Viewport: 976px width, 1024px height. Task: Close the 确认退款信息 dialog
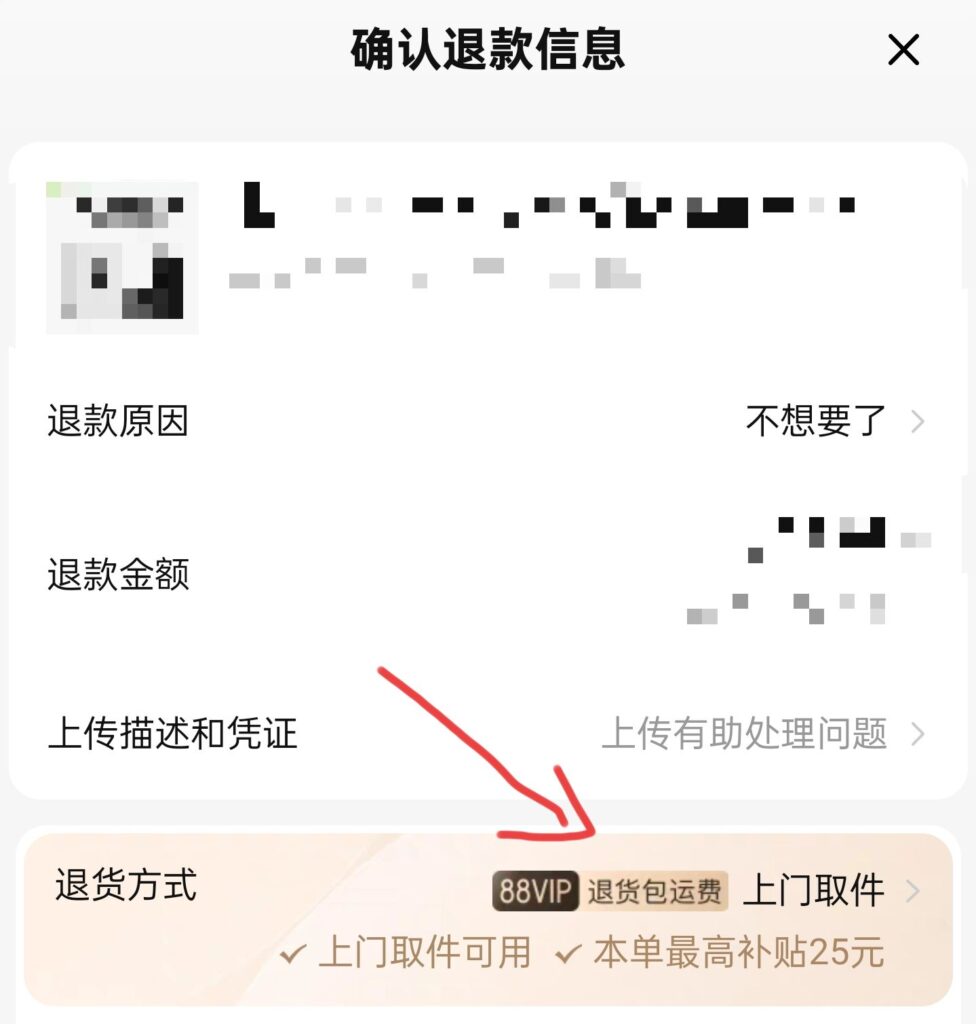coord(903,49)
